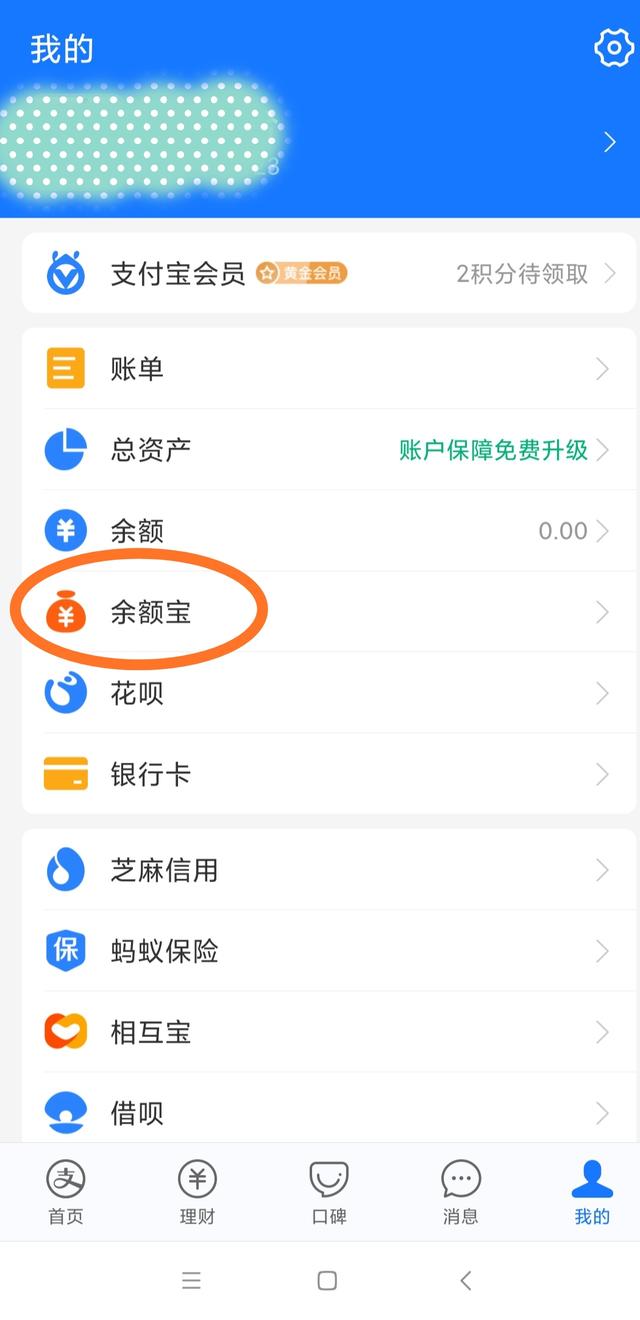This screenshot has width=640, height=1320.
Task: Tap the system home button
Action: tap(327, 1280)
